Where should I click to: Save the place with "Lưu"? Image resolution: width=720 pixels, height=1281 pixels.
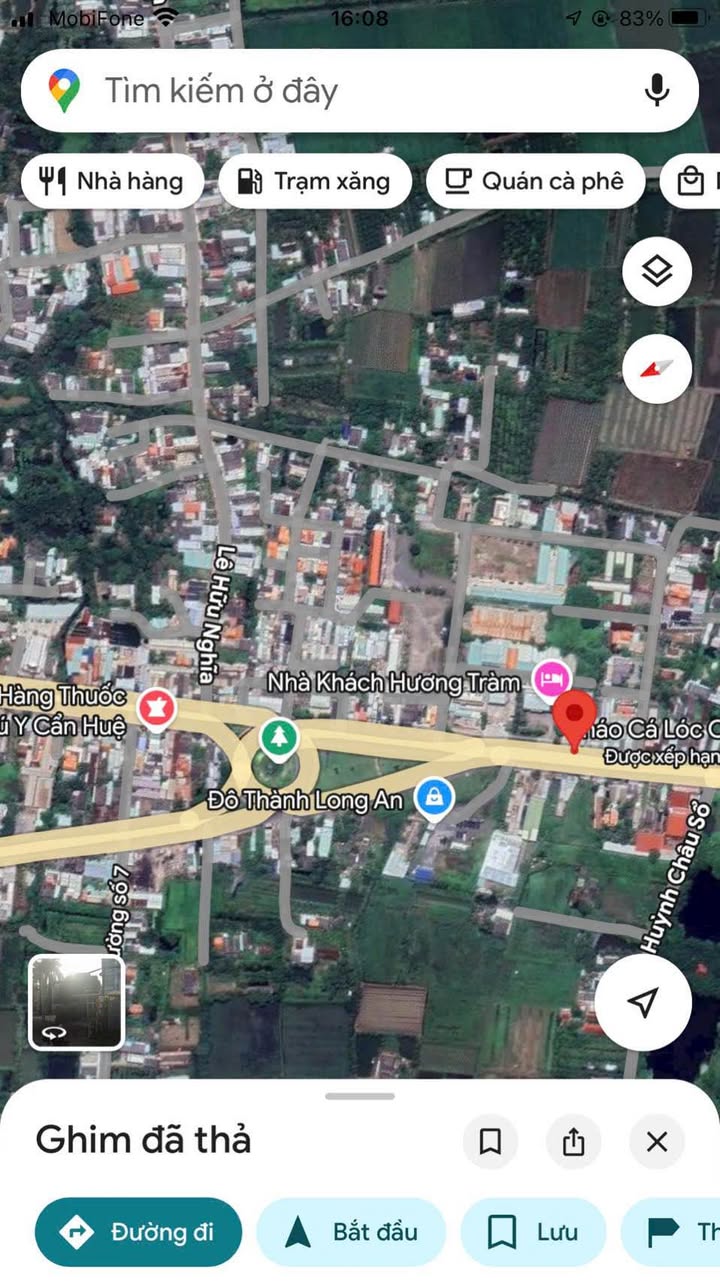pos(533,1232)
